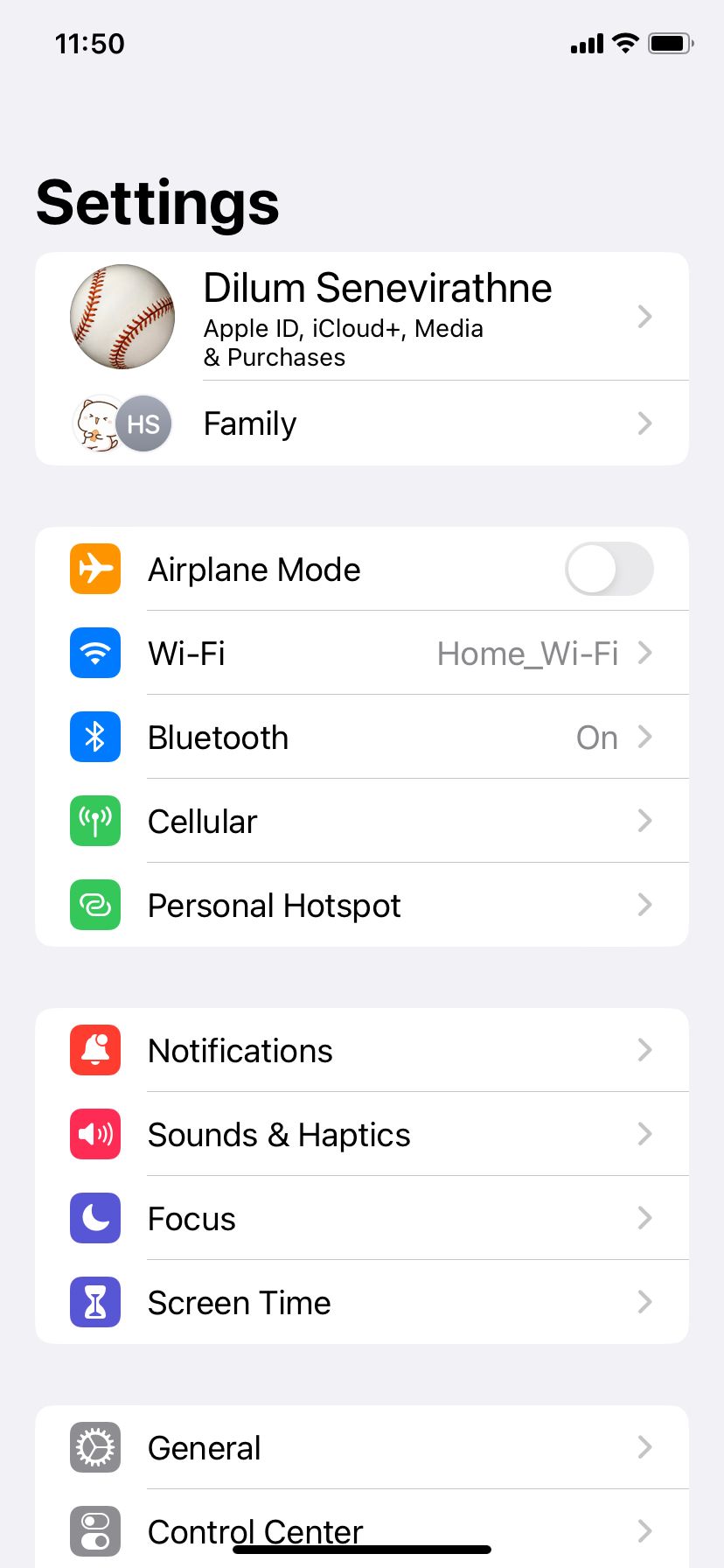Tap the red Notifications bell icon
The width and height of the screenshot is (724, 1568).
point(94,1050)
